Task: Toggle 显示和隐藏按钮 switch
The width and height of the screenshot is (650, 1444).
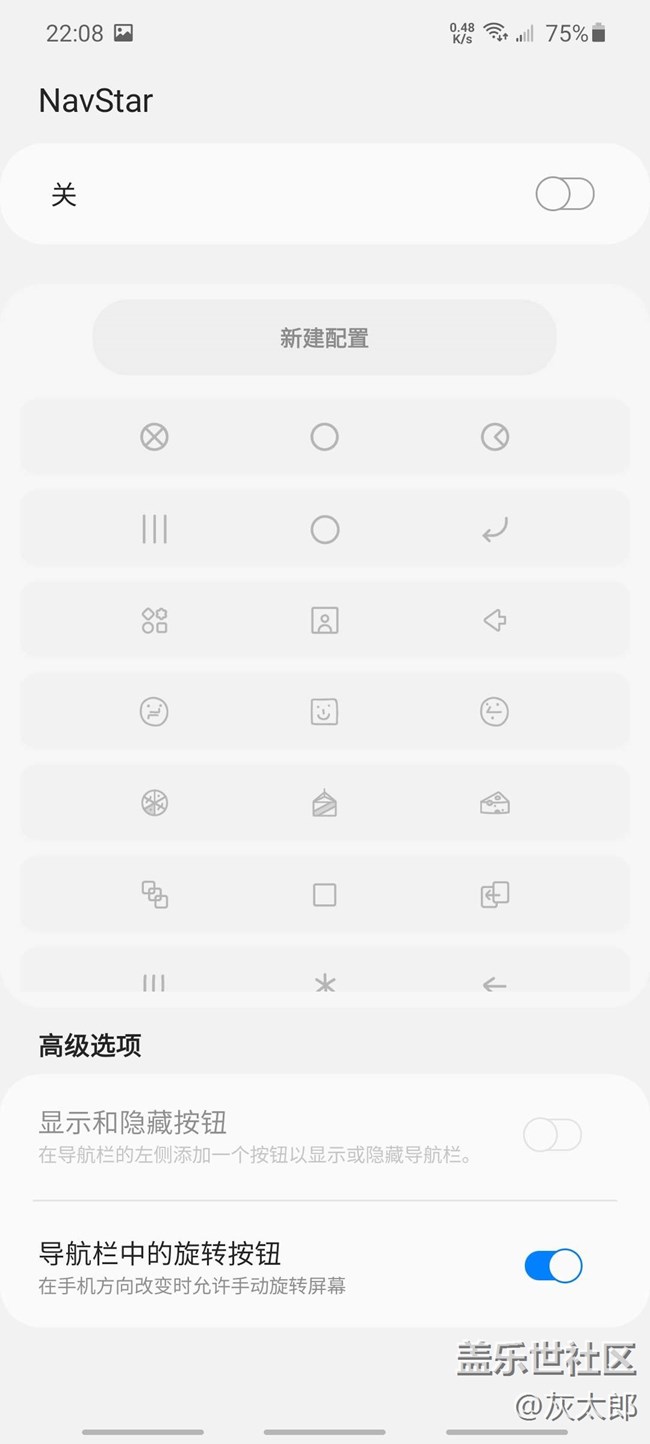Action: coord(552,1135)
